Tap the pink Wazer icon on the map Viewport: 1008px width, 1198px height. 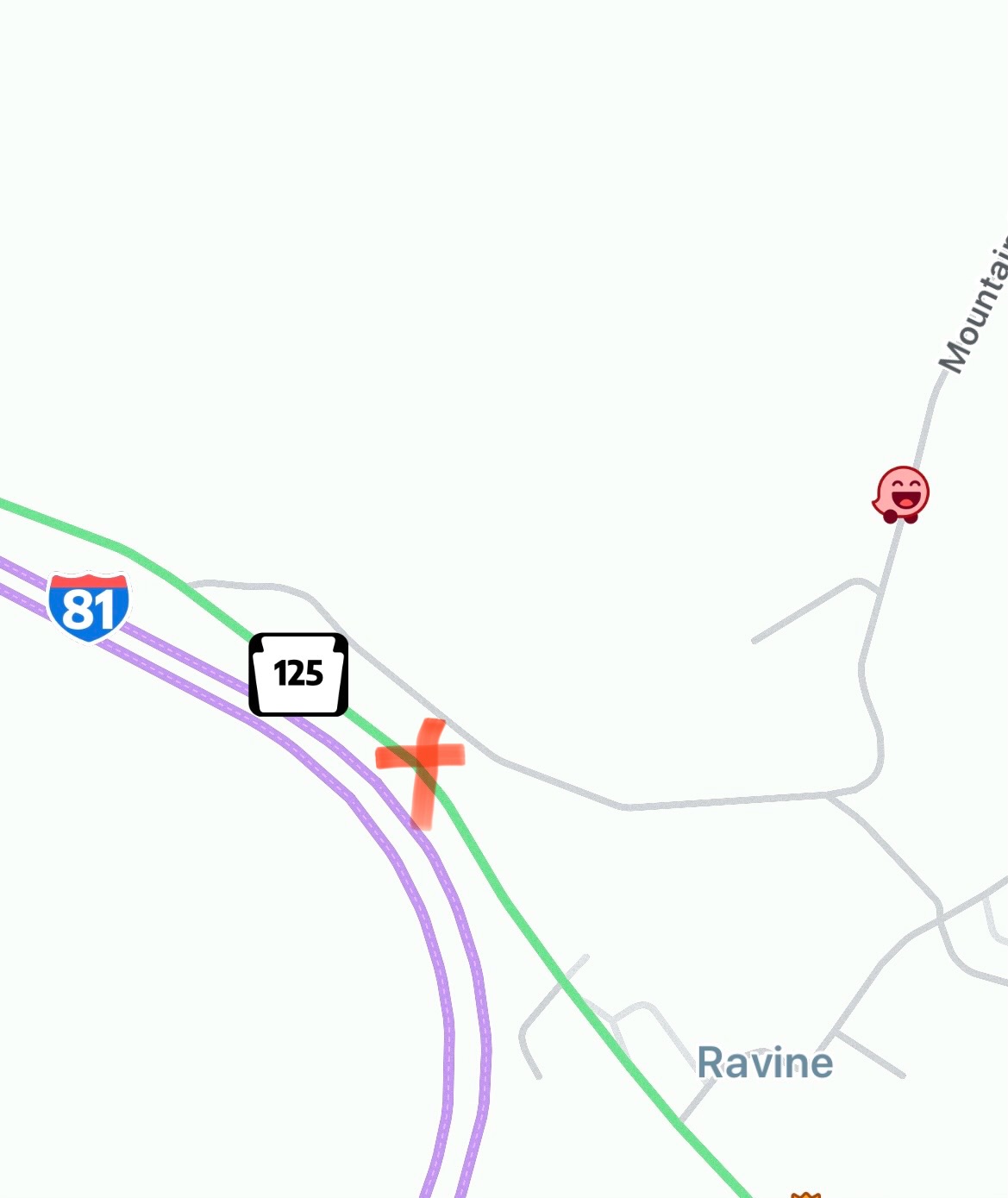point(901,494)
